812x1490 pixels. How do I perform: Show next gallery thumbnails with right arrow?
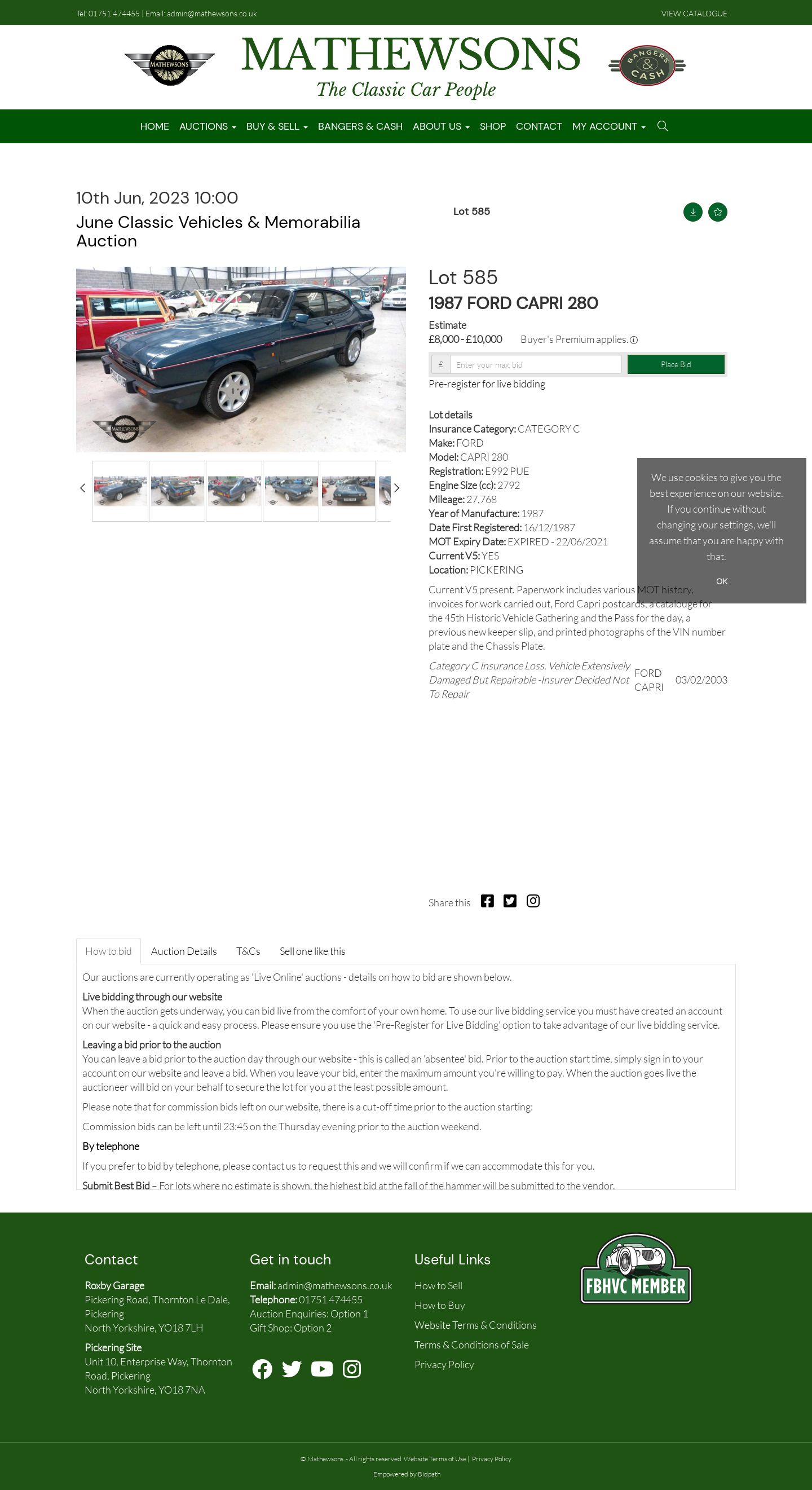click(x=397, y=488)
